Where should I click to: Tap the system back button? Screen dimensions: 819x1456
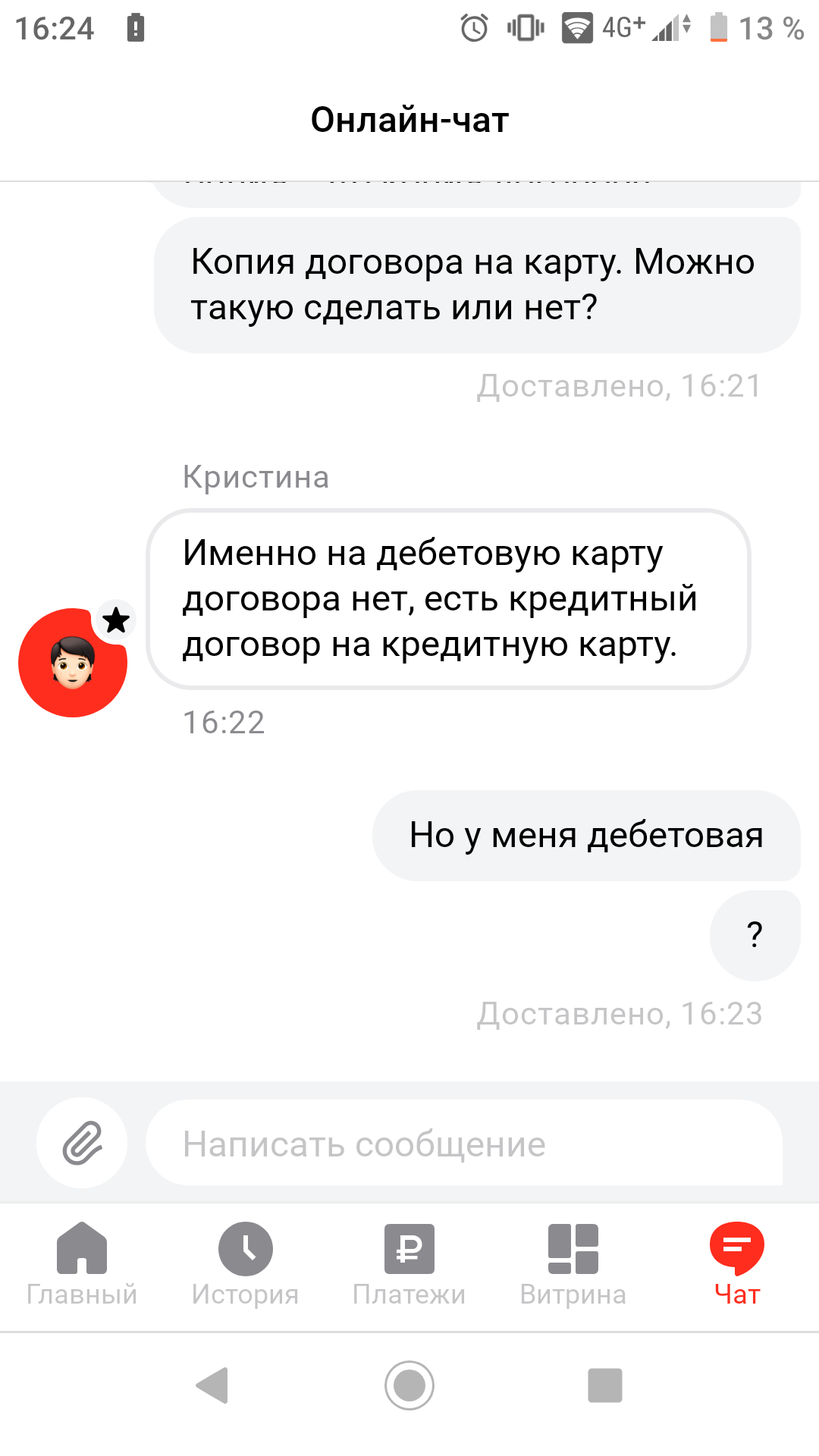click(213, 1385)
